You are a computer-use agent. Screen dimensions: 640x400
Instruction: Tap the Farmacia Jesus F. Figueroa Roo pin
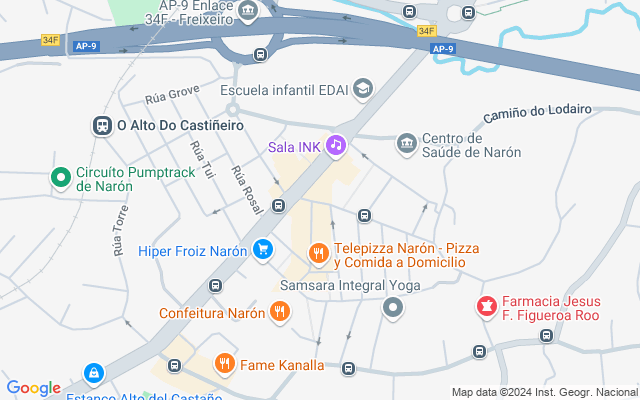coord(487,307)
